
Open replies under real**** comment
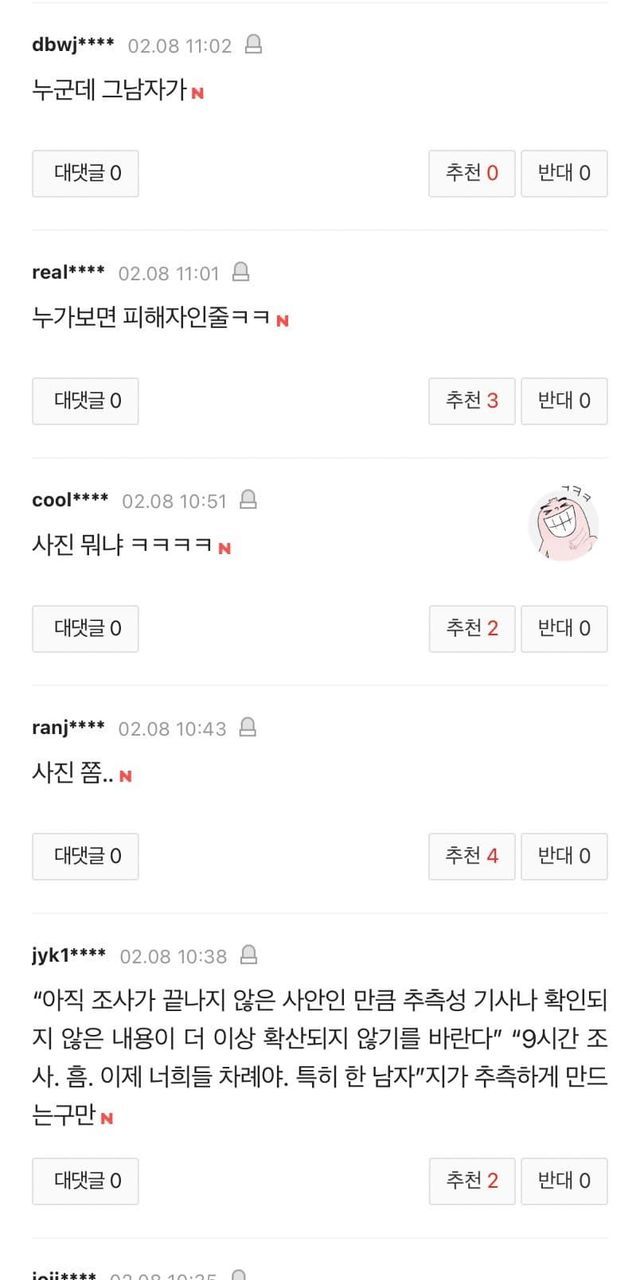click(x=86, y=401)
